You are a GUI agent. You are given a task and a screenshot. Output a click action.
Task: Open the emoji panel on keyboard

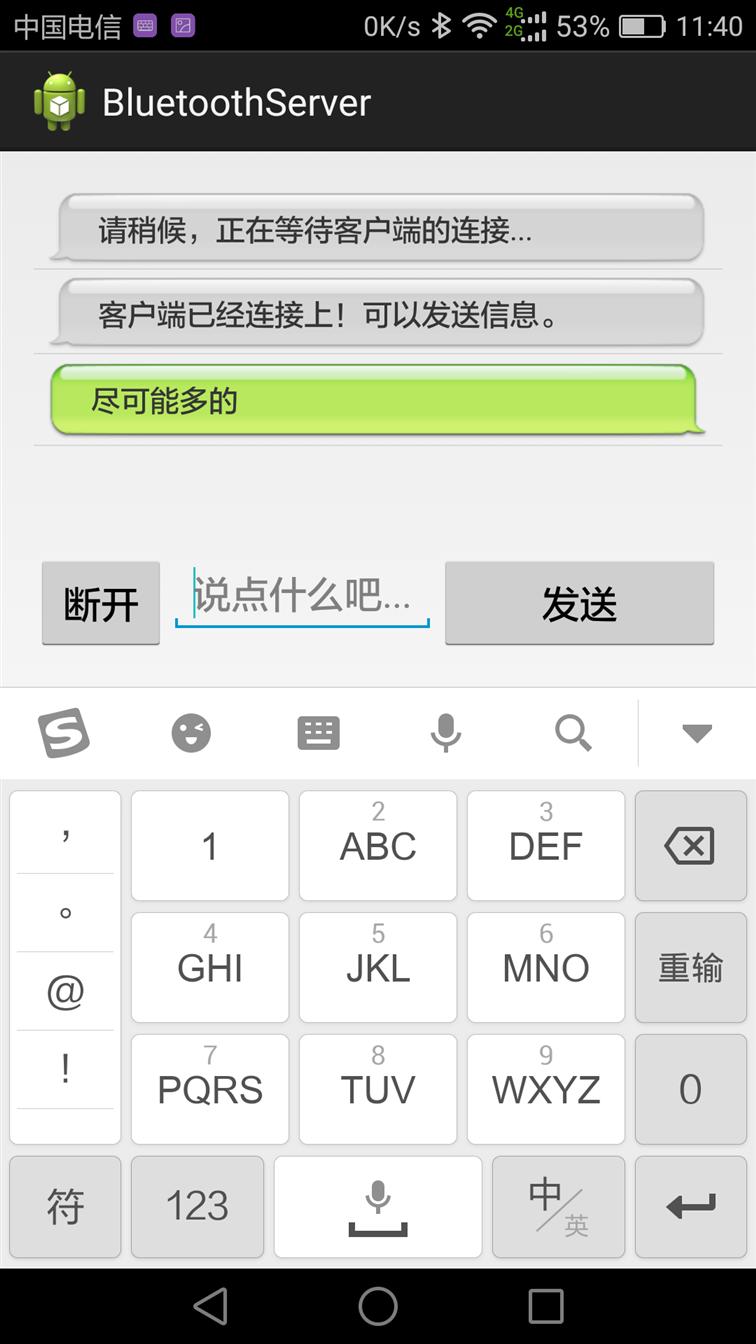tap(191, 734)
